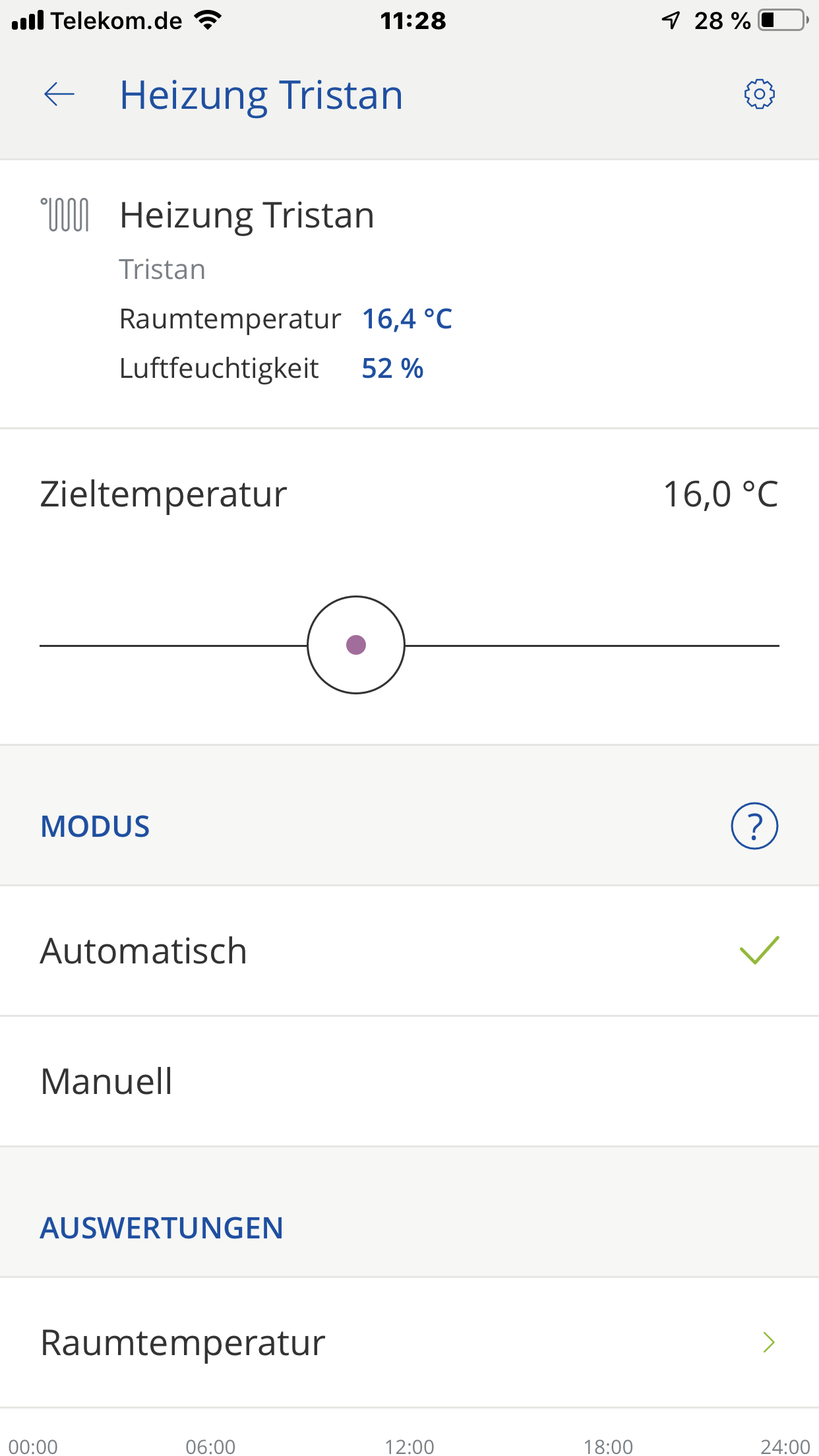Image resolution: width=819 pixels, height=1456 pixels.
Task: Switch to Manuell mode
Action: (409, 1081)
